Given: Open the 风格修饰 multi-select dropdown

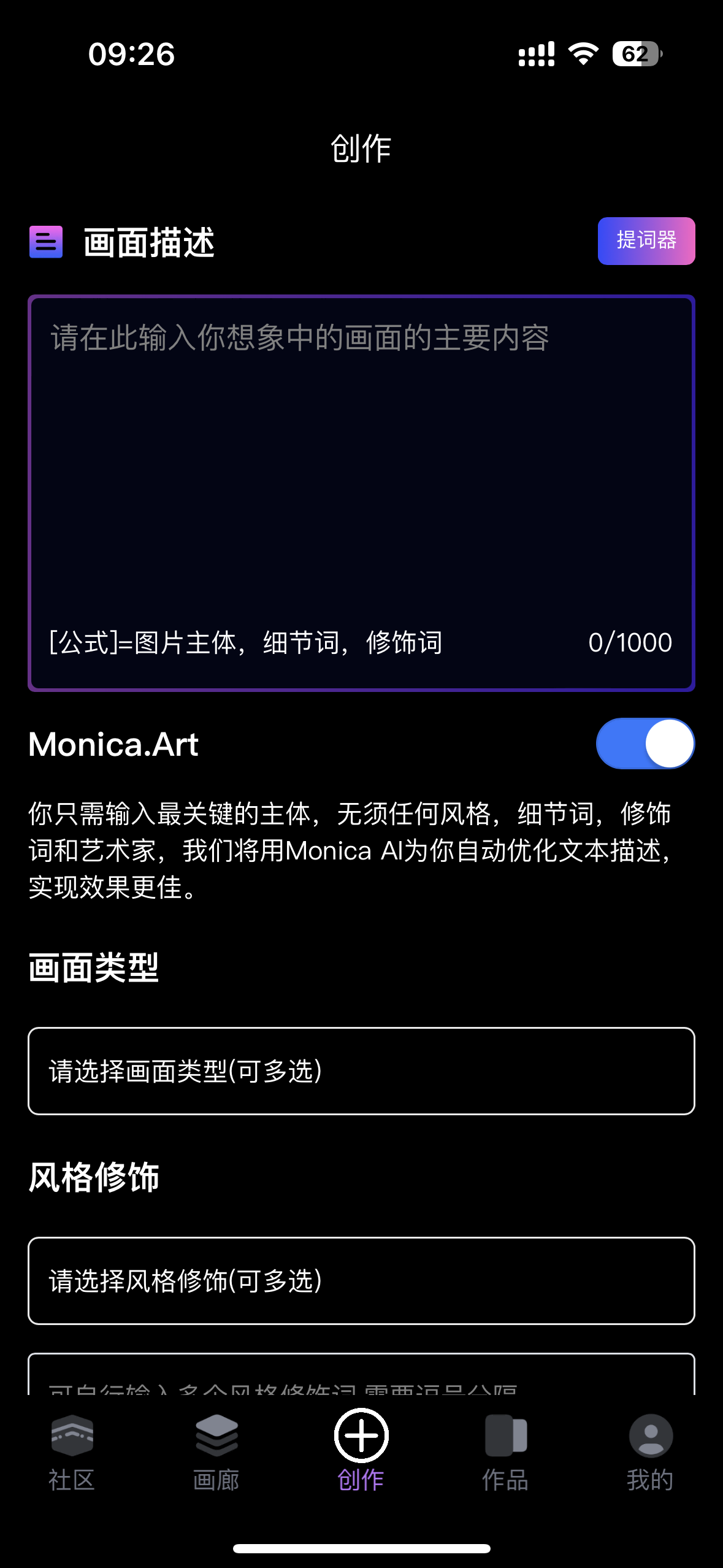Looking at the screenshot, I should (x=361, y=1281).
